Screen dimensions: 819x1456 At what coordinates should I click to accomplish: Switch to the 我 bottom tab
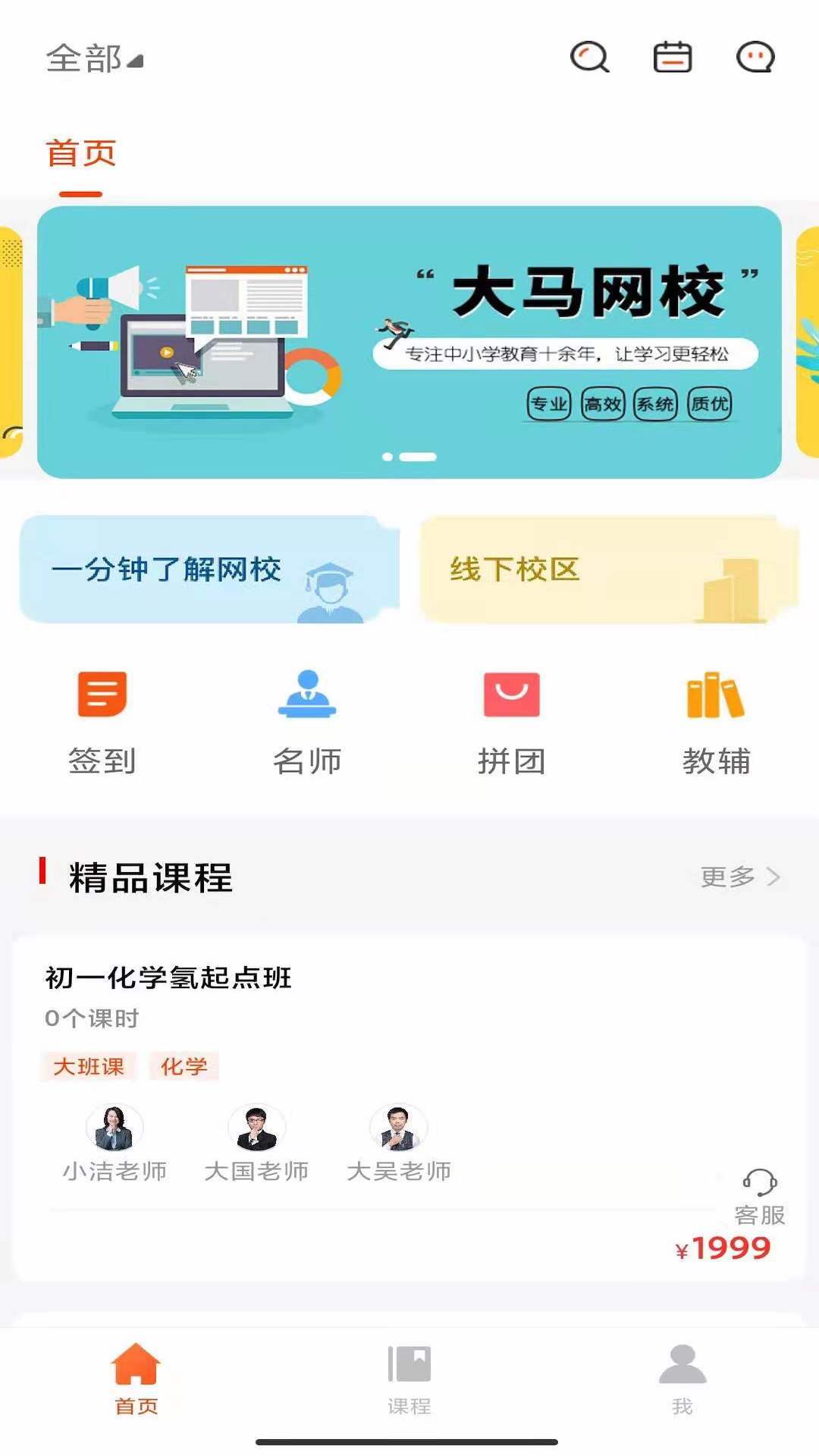pyautogui.click(x=682, y=1378)
